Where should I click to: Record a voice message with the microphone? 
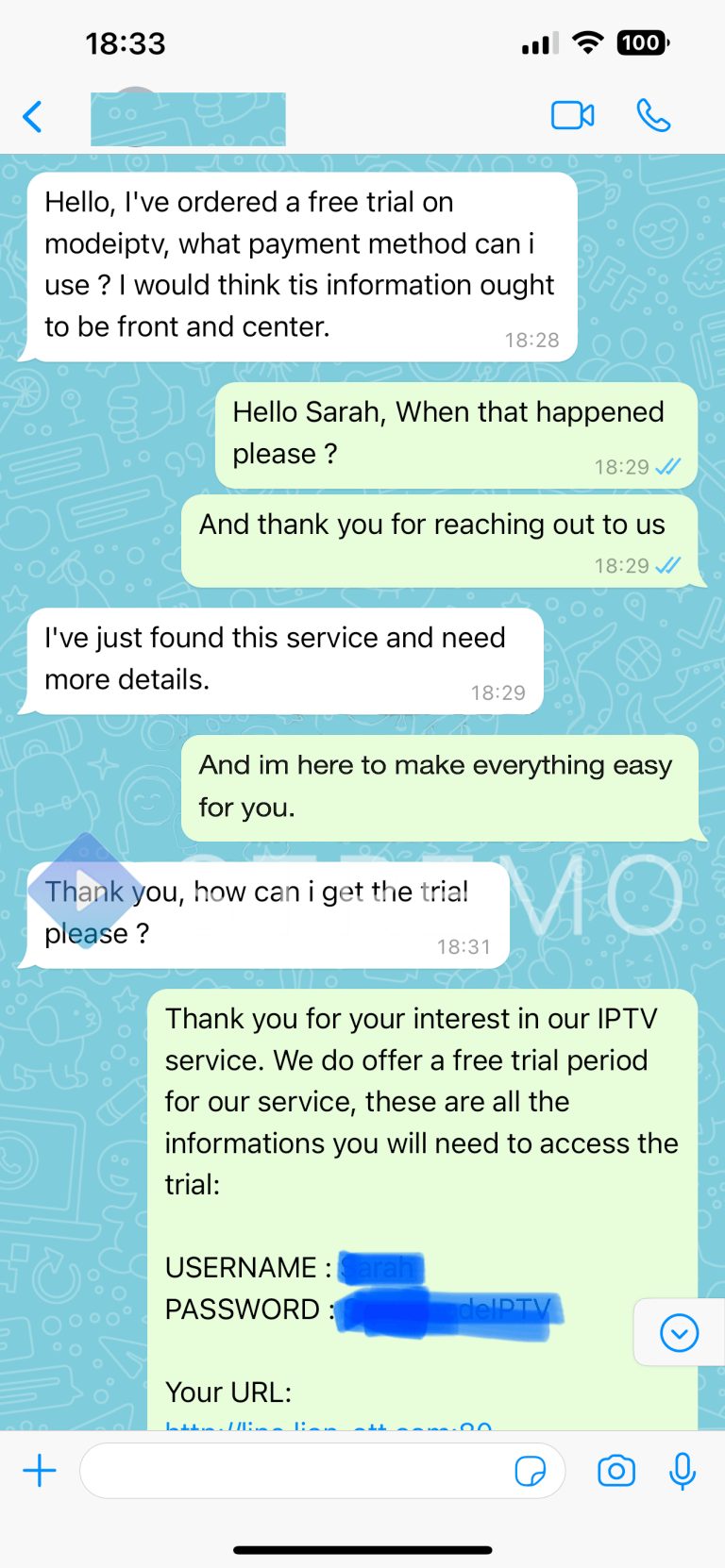(683, 1471)
